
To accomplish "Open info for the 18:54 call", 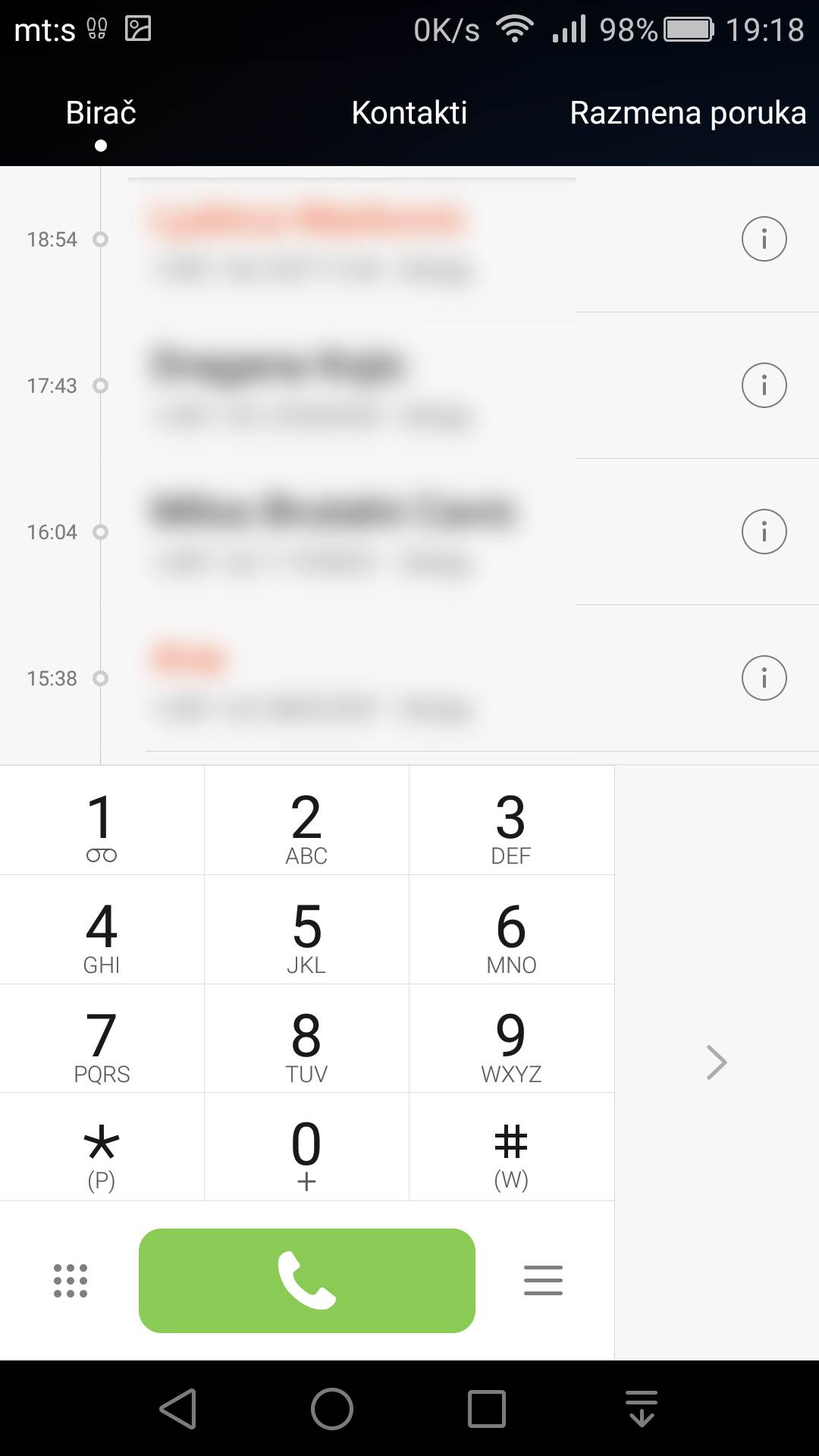I will click(x=764, y=239).
